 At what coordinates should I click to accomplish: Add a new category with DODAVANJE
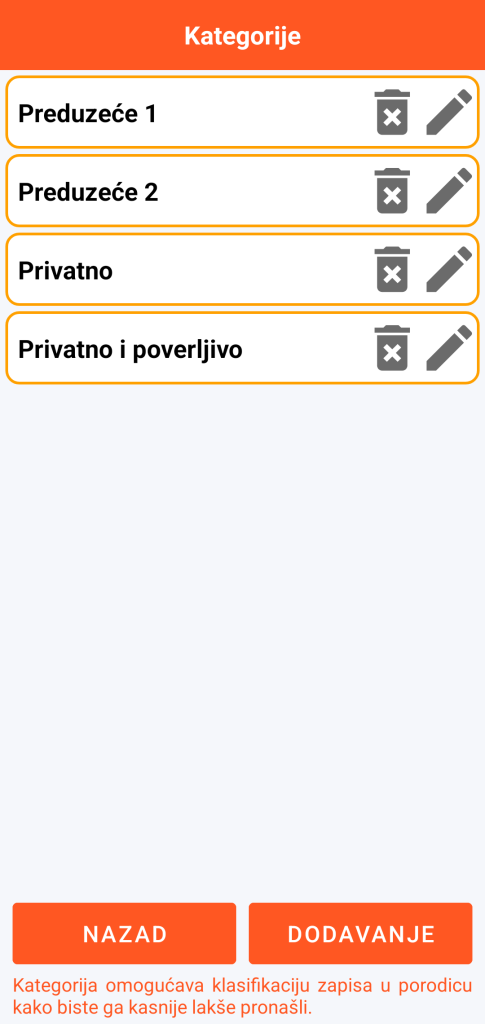[x=360, y=934]
